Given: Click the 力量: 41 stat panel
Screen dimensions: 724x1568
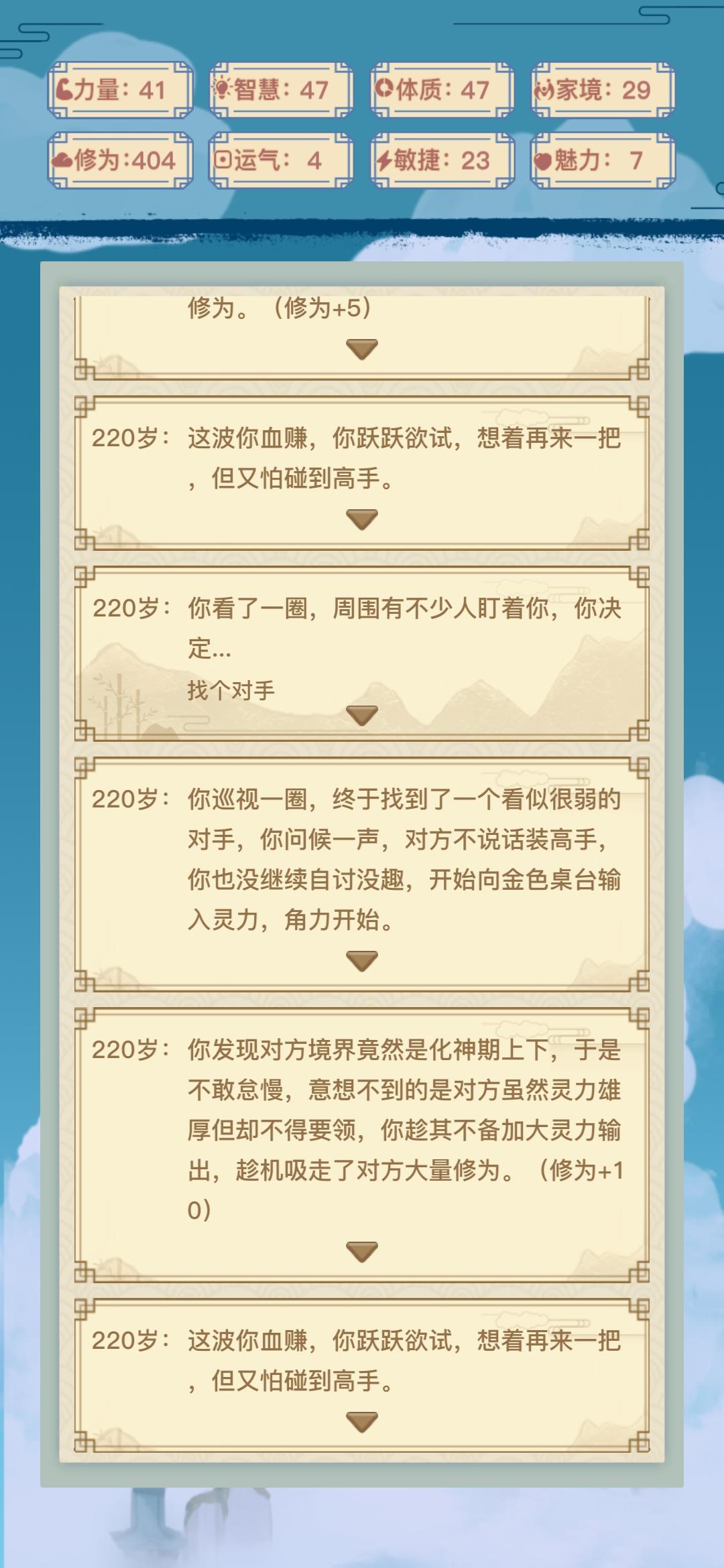Looking at the screenshot, I should 118,90.
